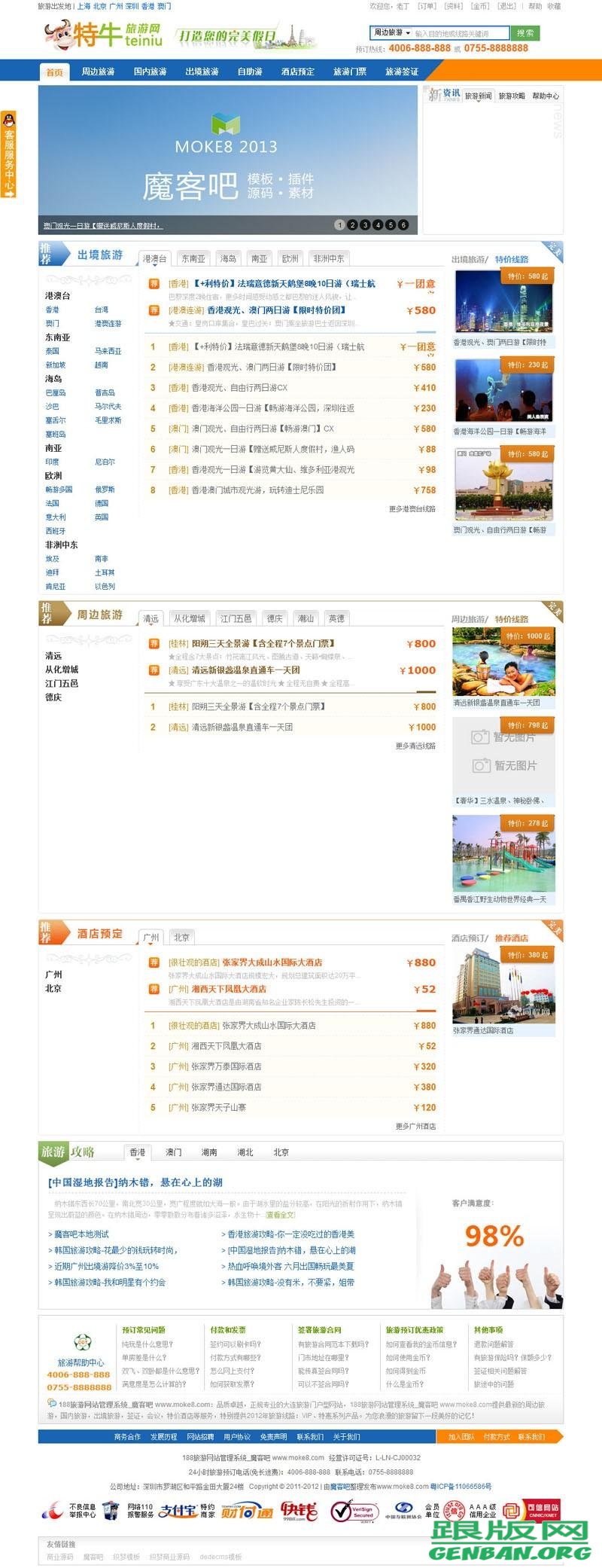Switch to the 澳门 tab in 旅游攻略

point(174,1152)
